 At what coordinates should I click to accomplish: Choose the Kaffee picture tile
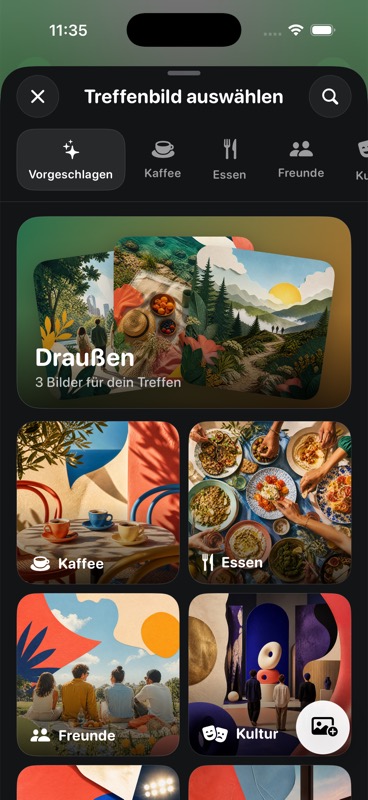[x=98, y=503]
